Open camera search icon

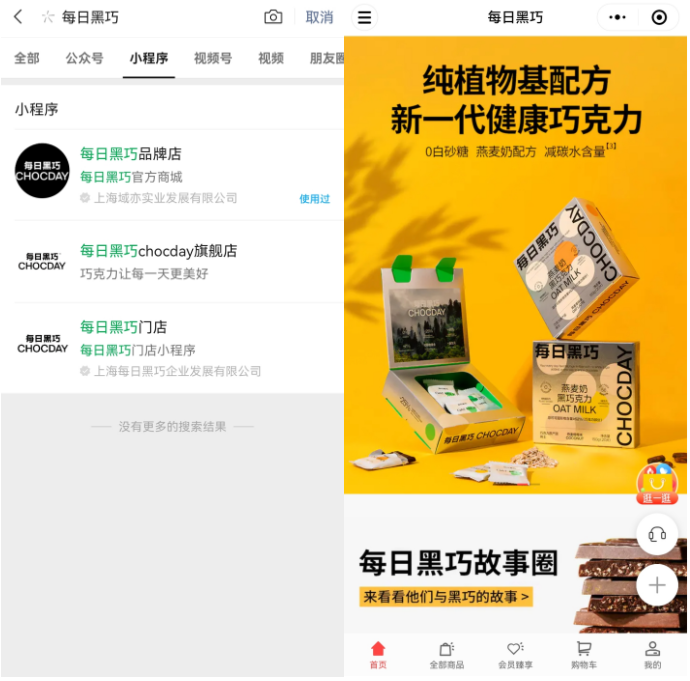pyautogui.click(x=273, y=17)
